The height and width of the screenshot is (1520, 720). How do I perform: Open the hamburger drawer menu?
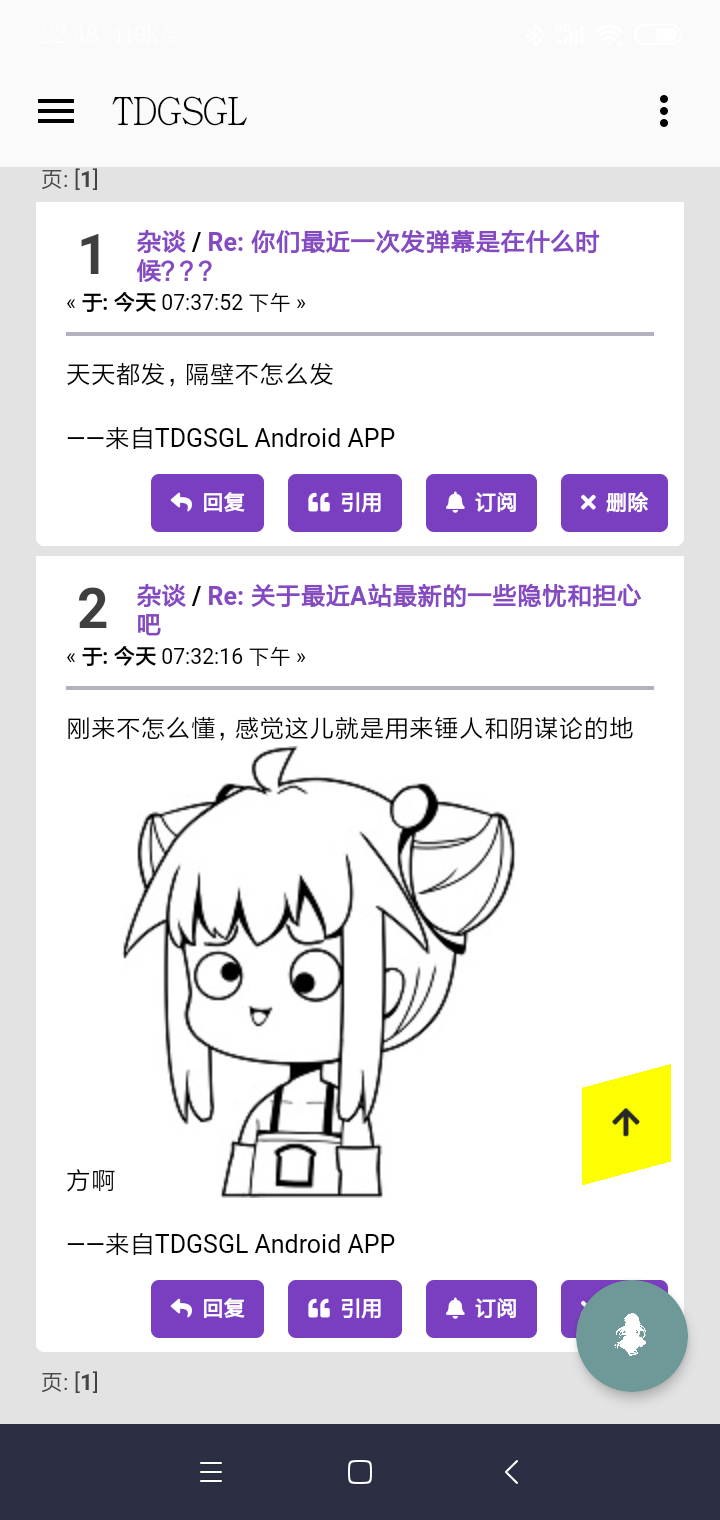56,111
